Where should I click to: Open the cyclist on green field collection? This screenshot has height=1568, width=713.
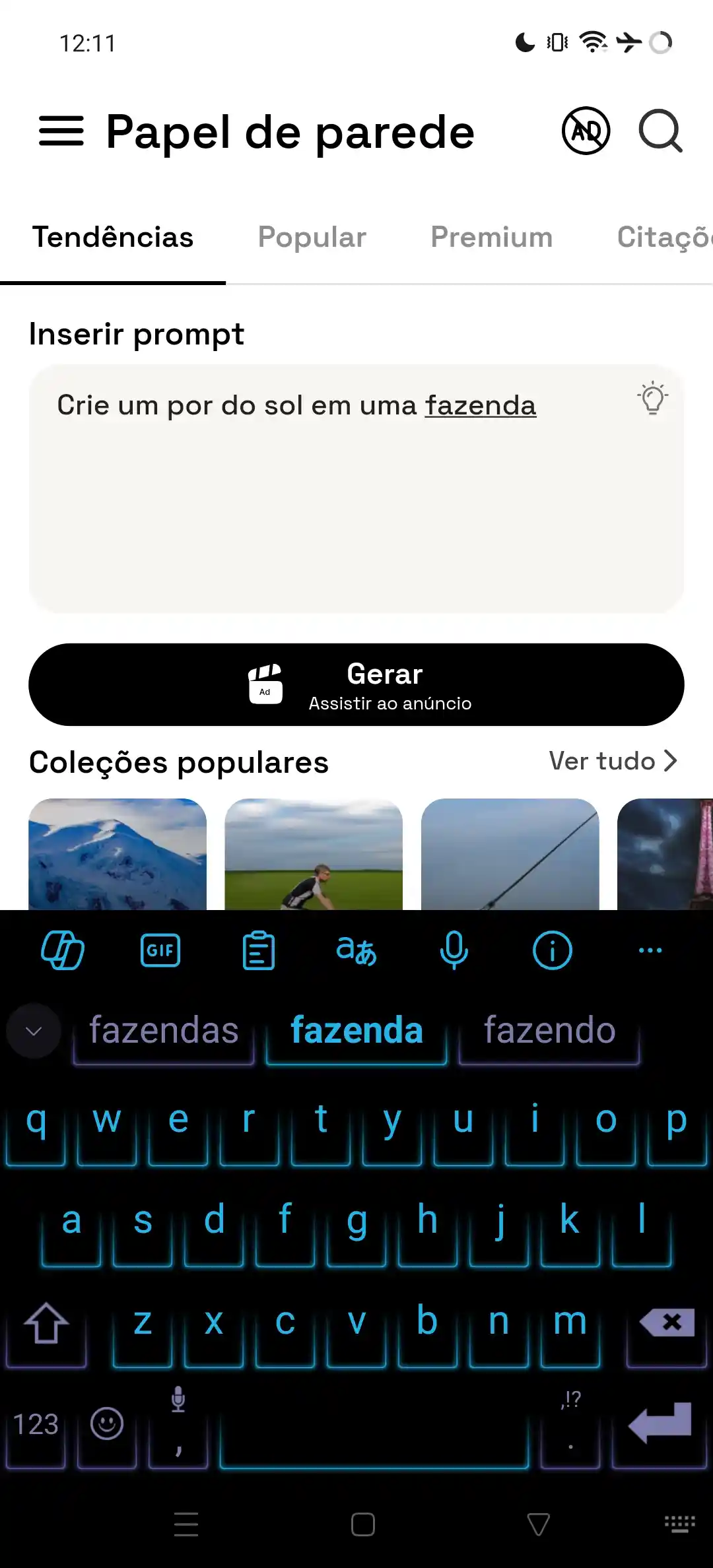tap(314, 854)
